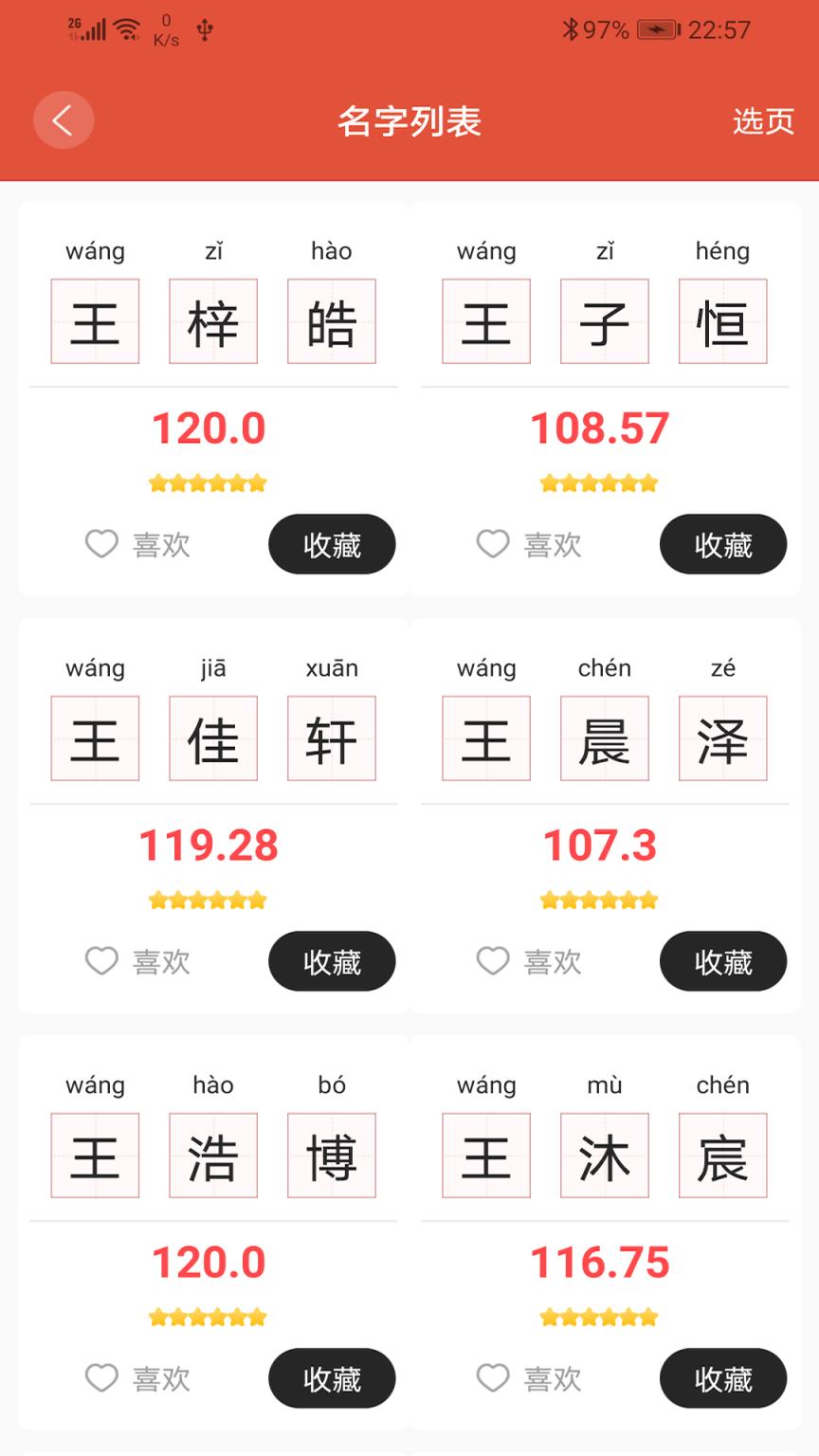The height and width of the screenshot is (1456, 819).
Task: Tap 收藏 to save 王子恒
Action: click(x=722, y=543)
